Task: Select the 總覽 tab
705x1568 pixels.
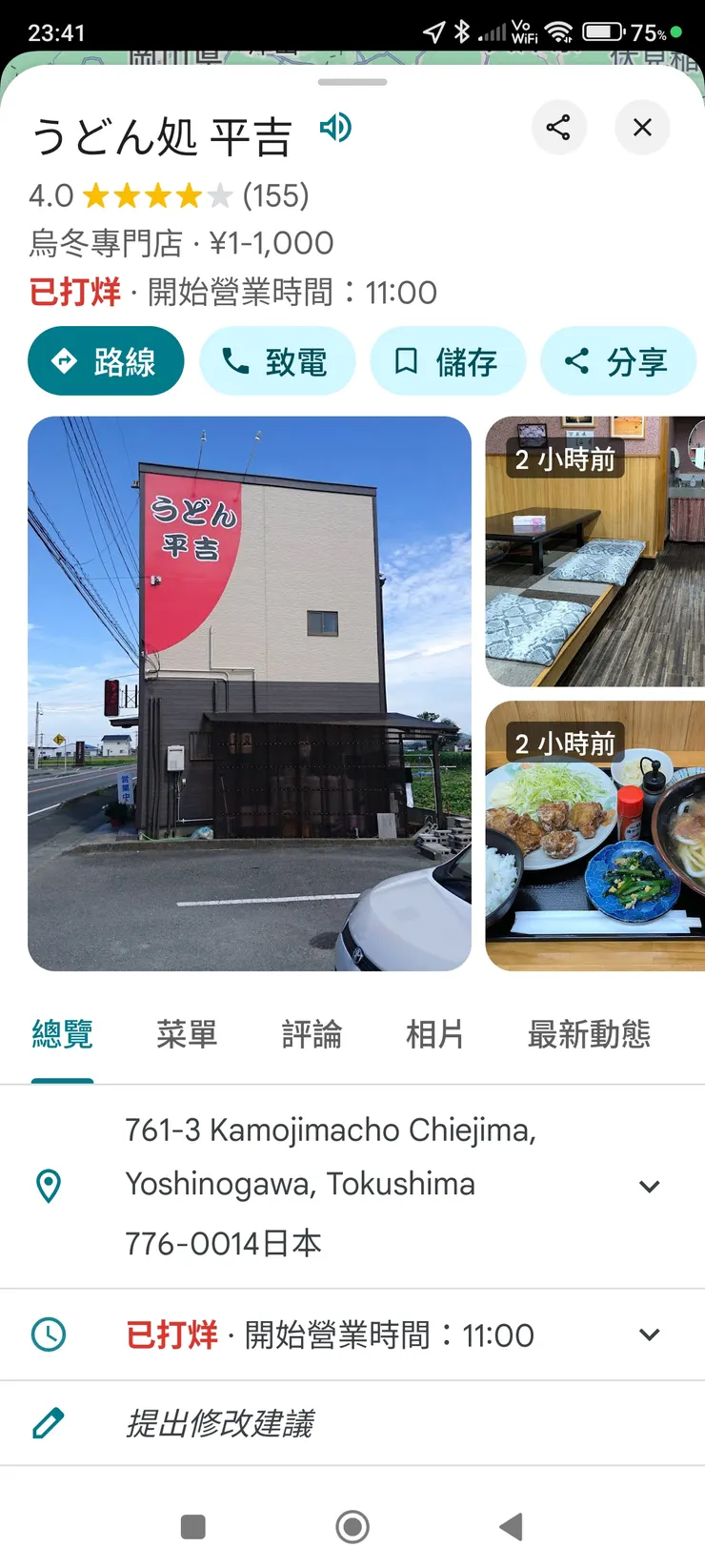Action: [63, 1034]
